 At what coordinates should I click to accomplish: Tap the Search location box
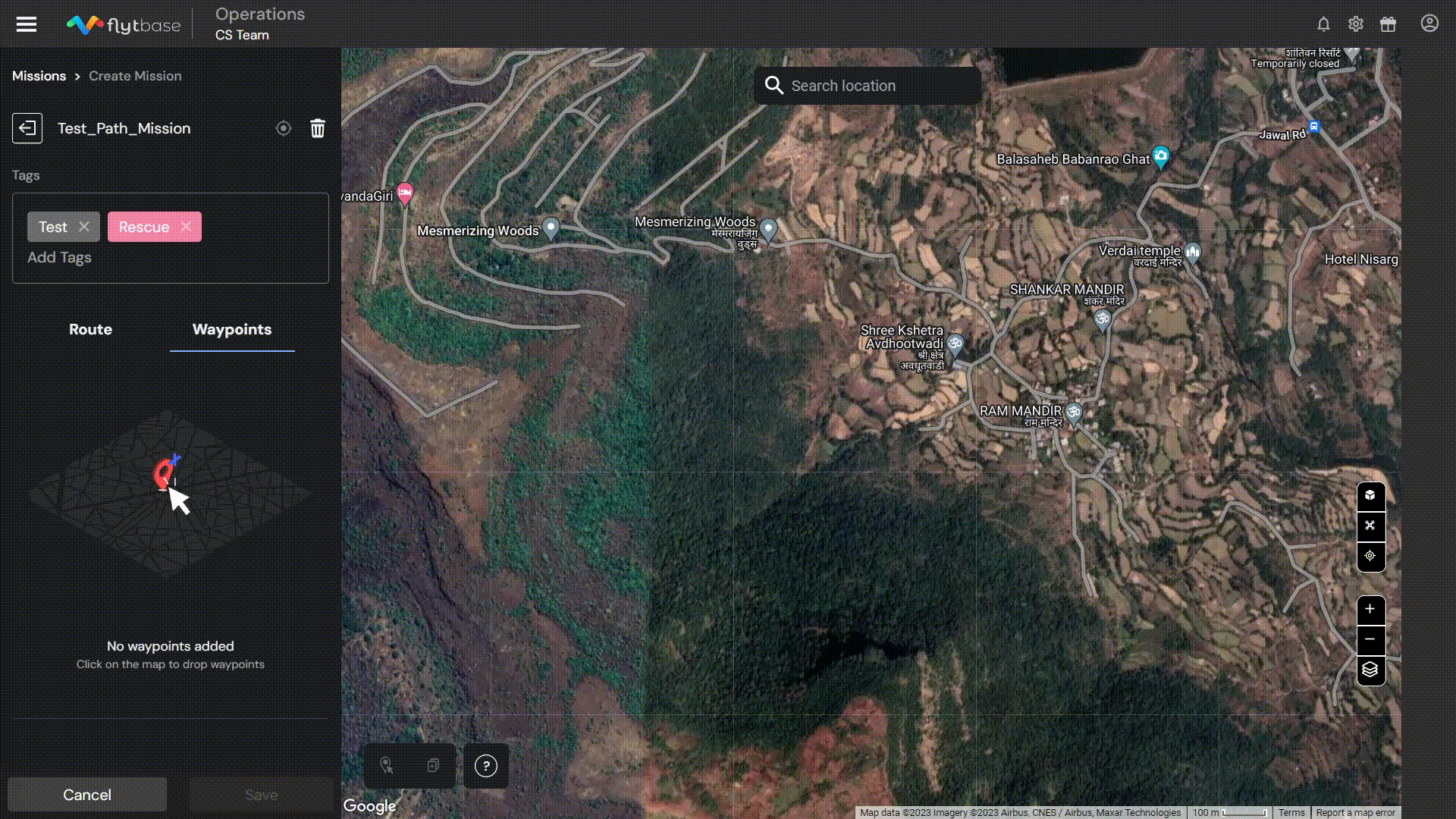pos(868,86)
